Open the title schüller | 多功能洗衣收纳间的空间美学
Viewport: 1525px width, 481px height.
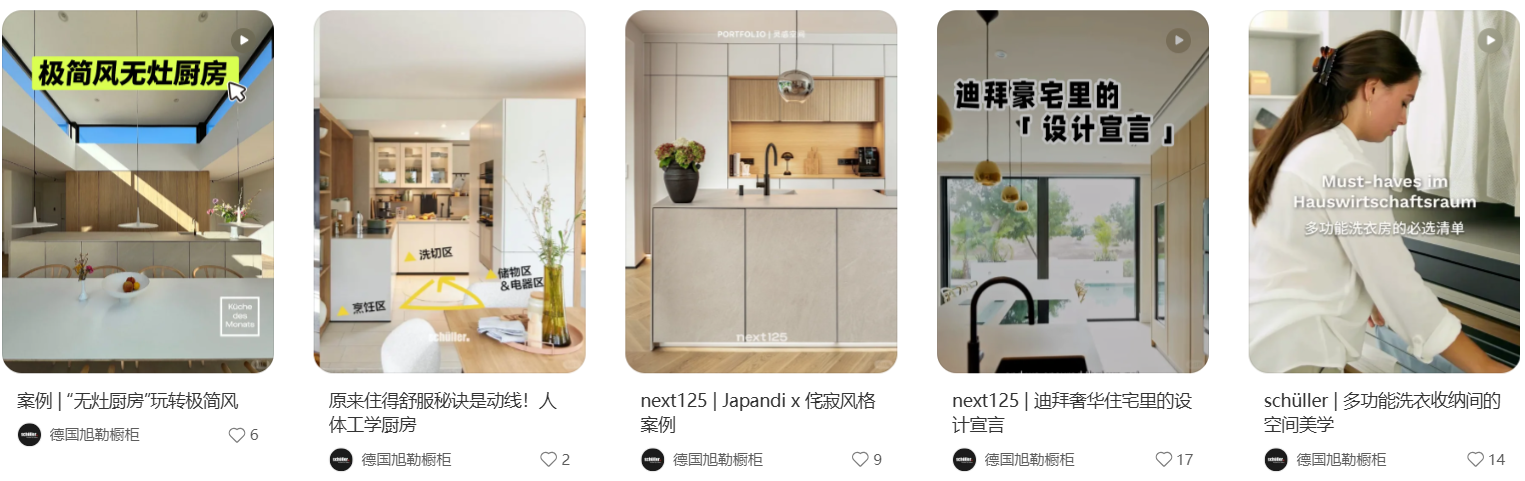[1382, 412]
